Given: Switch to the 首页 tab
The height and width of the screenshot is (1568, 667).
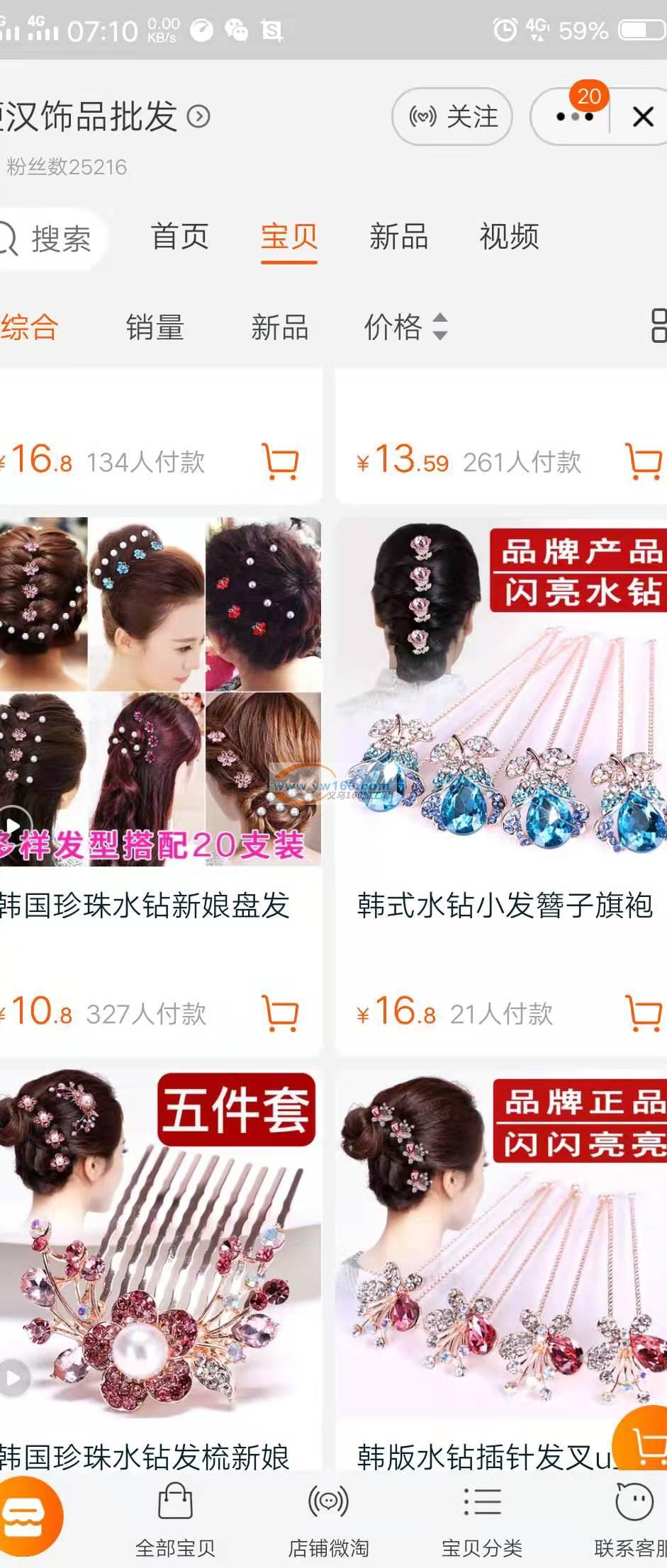Looking at the screenshot, I should [x=180, y=237].
